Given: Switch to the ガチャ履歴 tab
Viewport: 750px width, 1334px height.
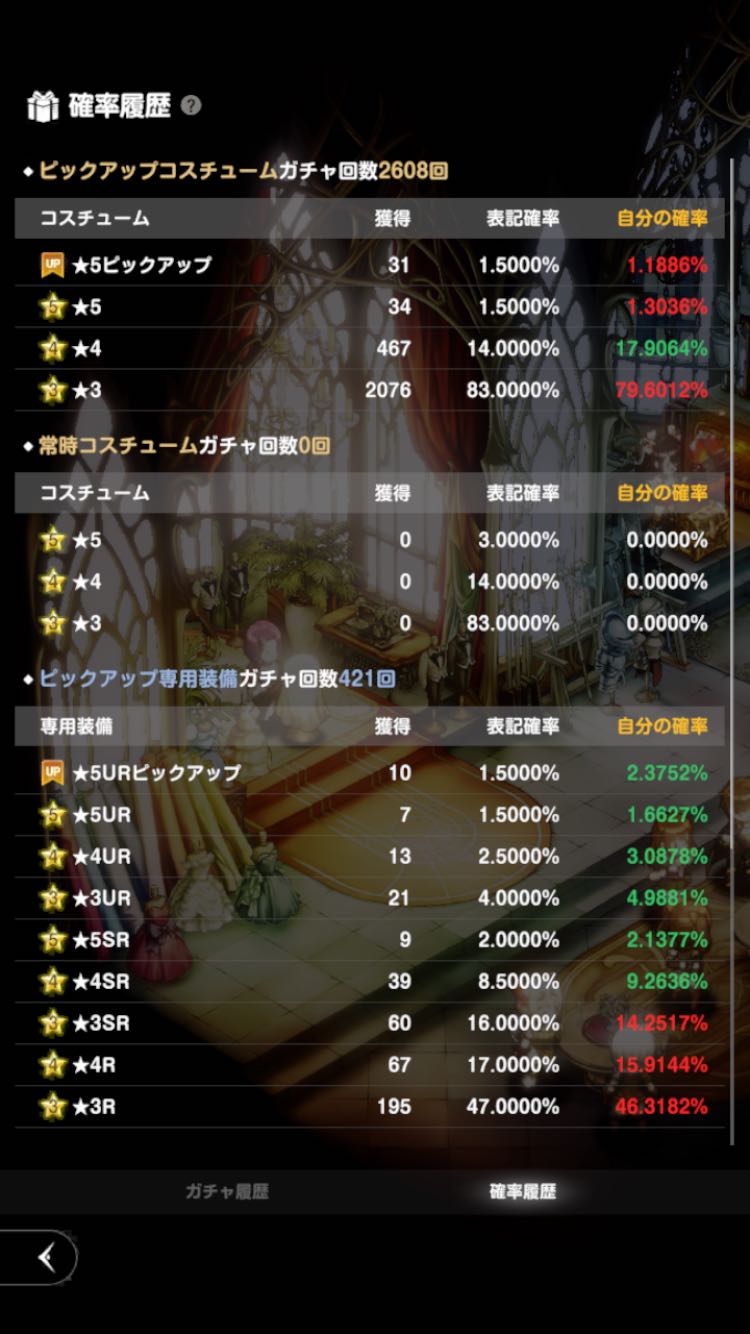Looking at the screenshot, I should pyautogui.click(x=226, y=1192).
